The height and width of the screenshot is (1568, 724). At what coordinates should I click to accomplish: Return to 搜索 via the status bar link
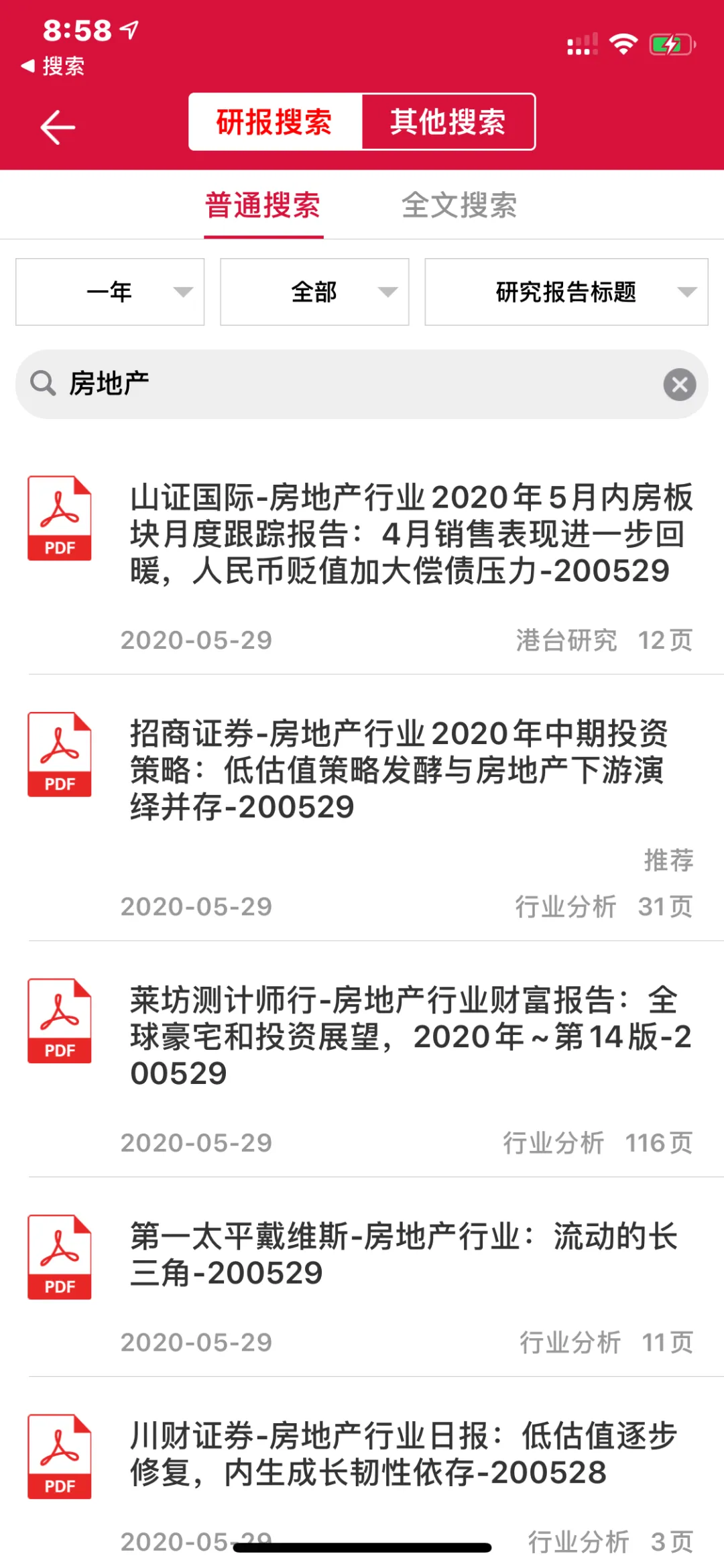tap(54, 66)
